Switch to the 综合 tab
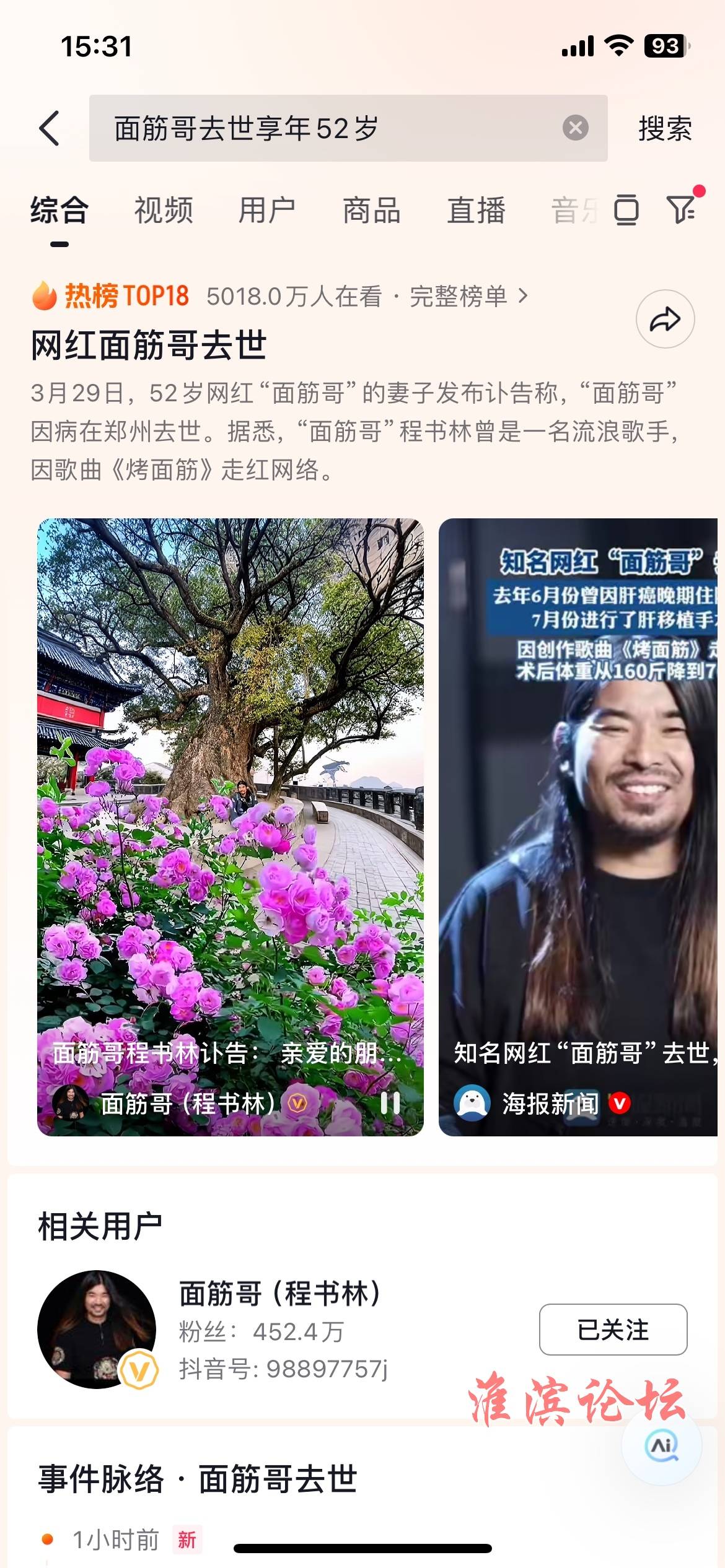The width and height of the screenshot is (725, 1568). click(x=59, y=211)
